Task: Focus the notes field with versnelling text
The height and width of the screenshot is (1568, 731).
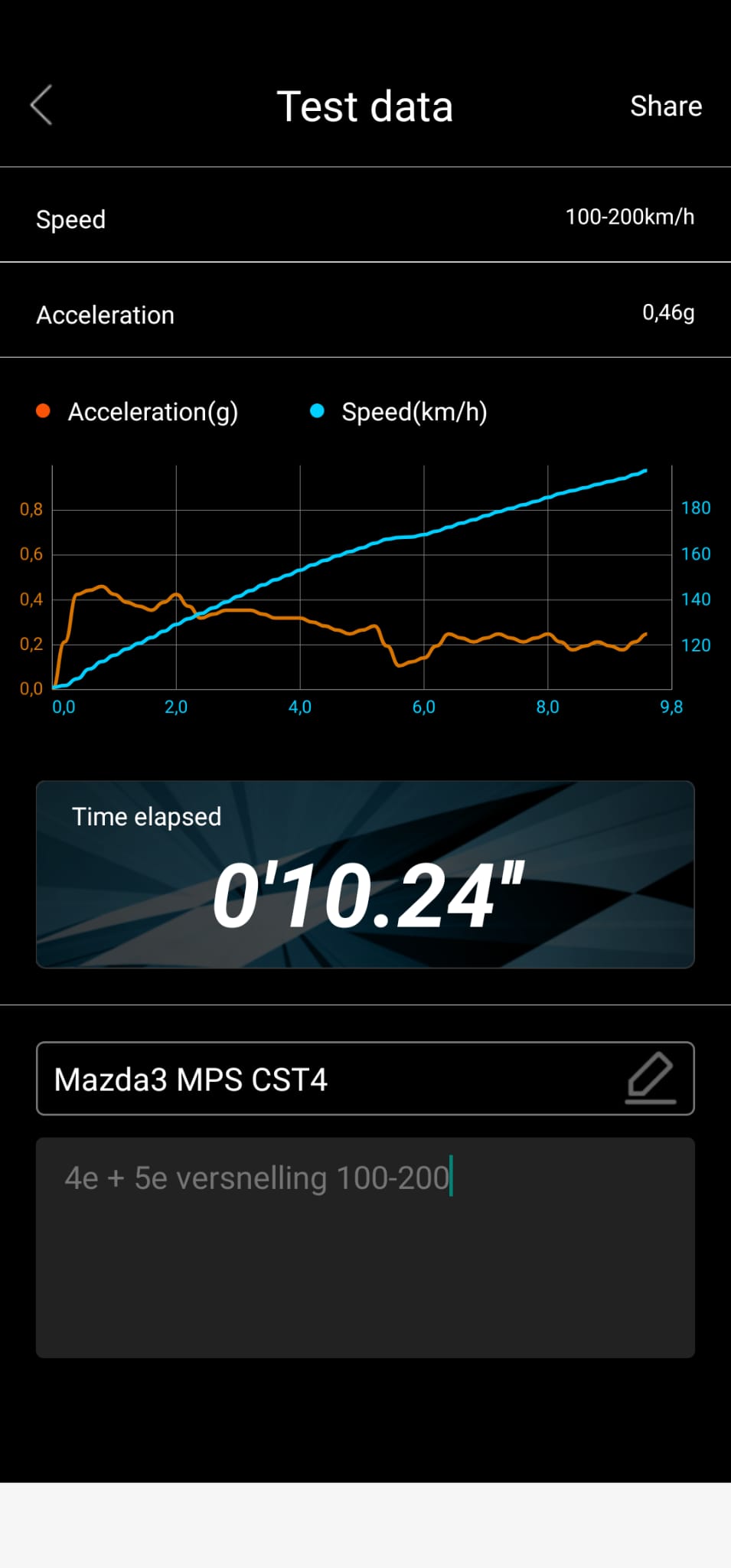Action: click(365, 1246)
